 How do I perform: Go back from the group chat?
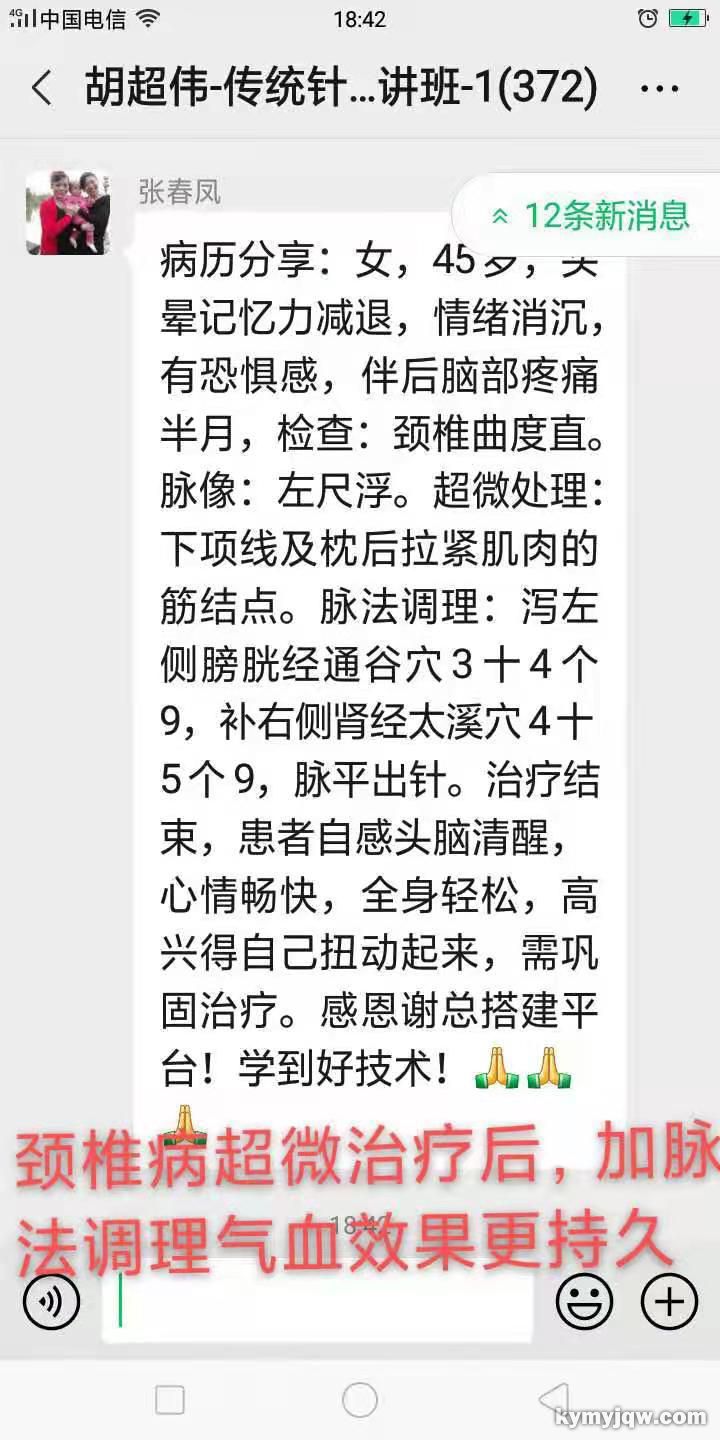click(41, 89)
